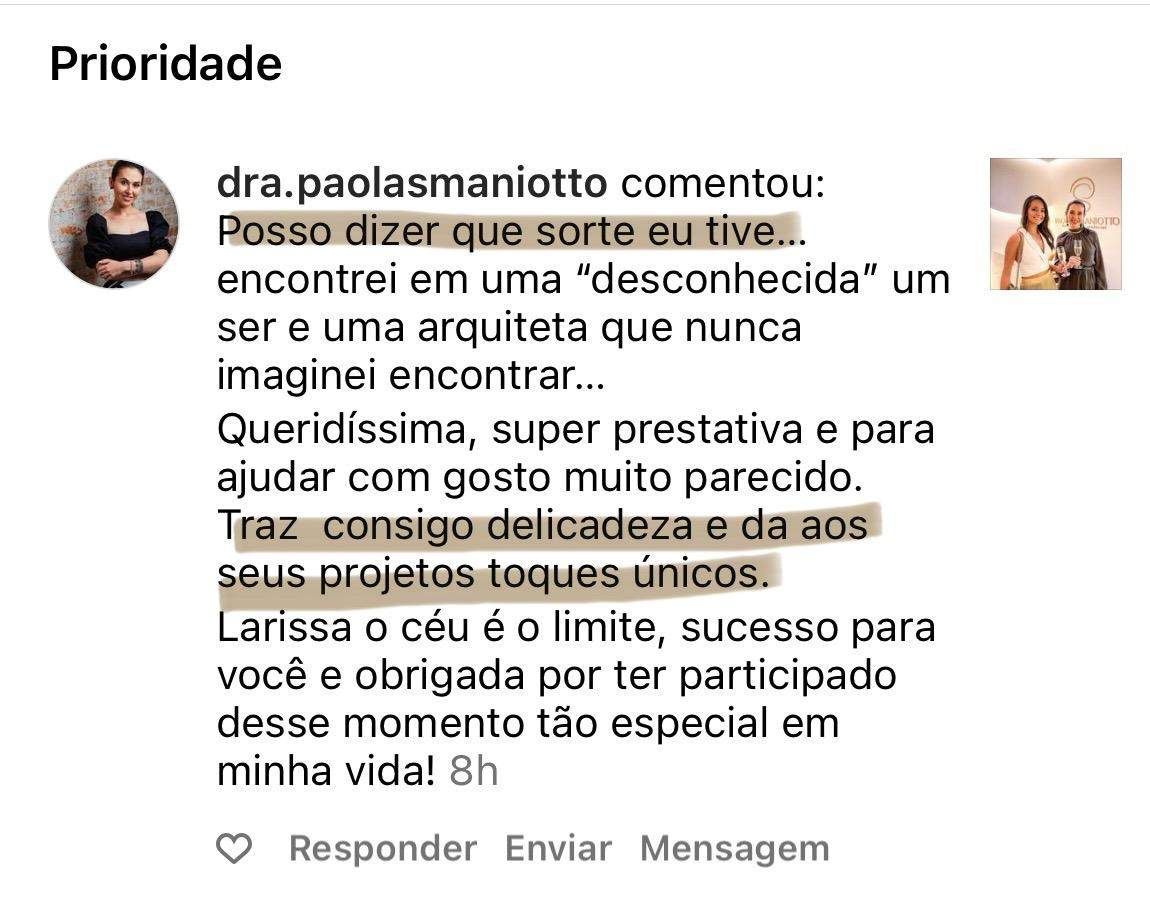
Task: Open the commented post thumbnail
Action: (x=1055, y=224)
